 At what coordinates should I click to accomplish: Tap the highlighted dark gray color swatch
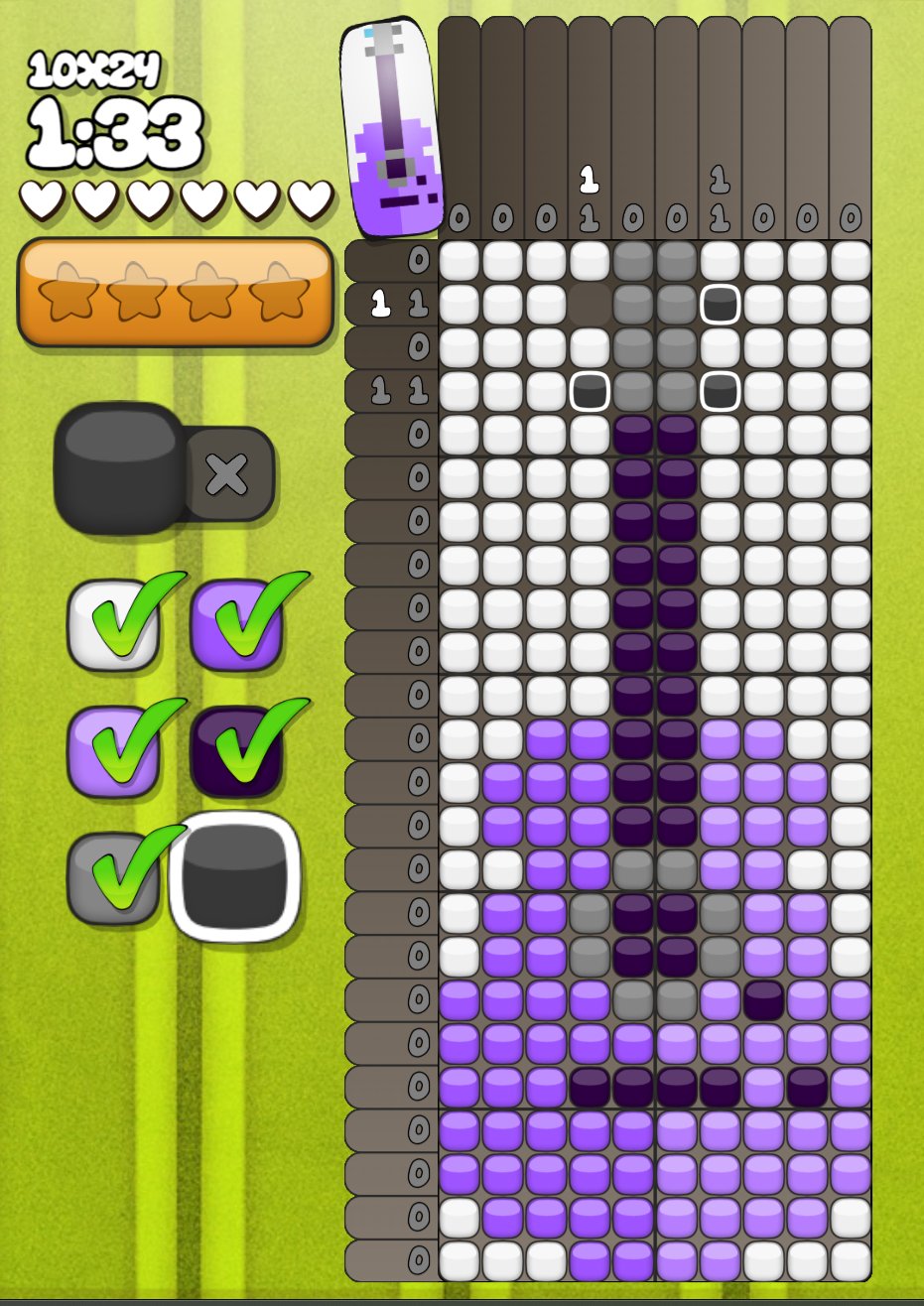235,877
